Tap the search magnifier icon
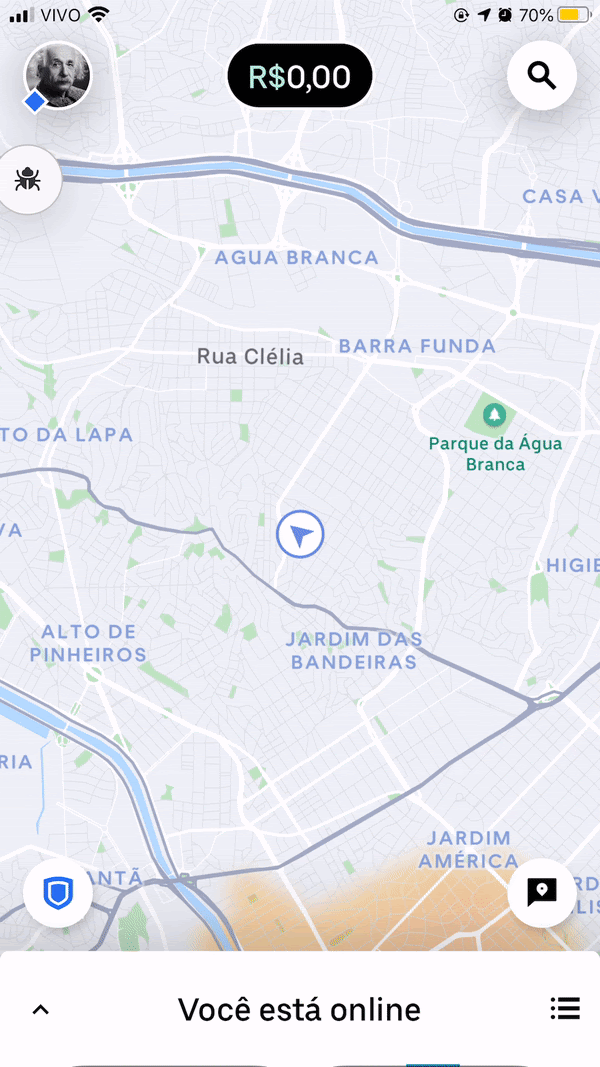 (541, 75)
